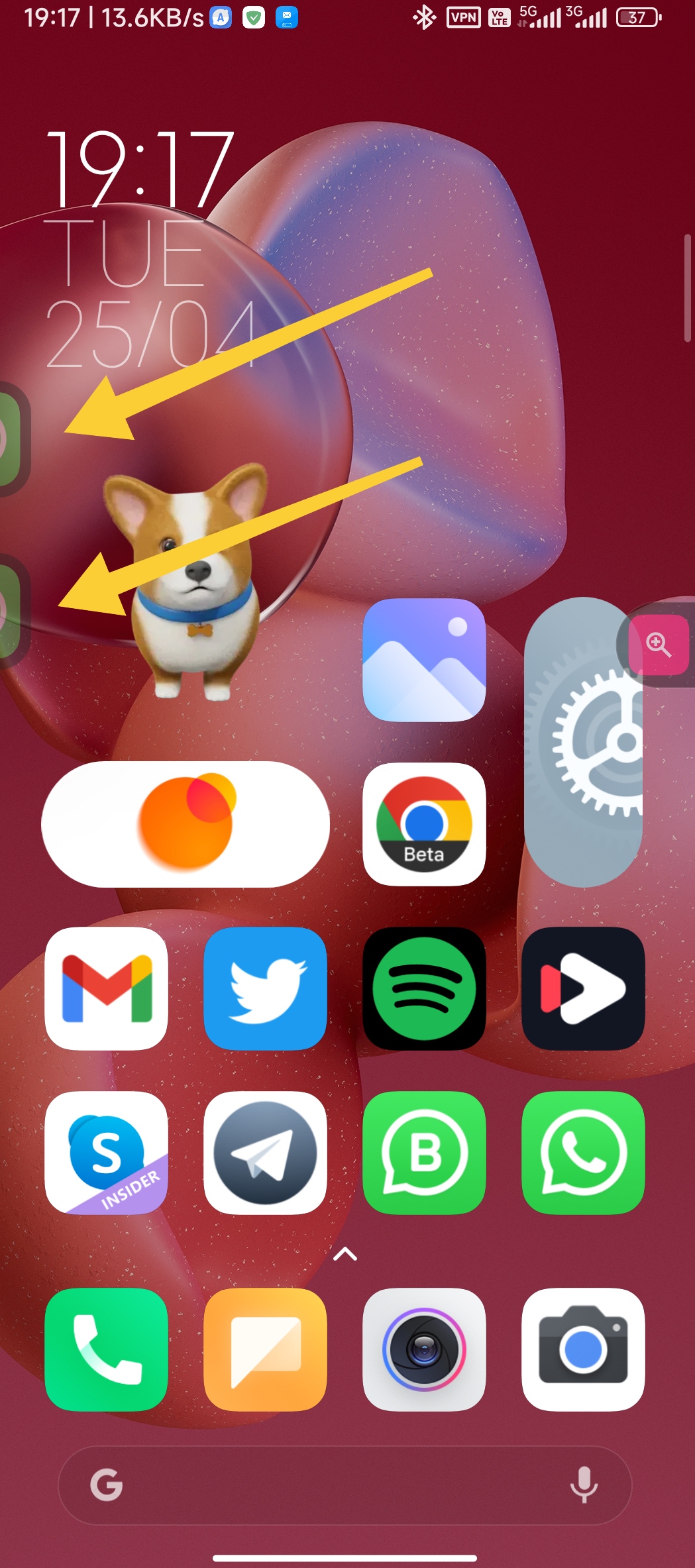Expand the app drawer arrow
Viewport: 695px width, 1568px height.
[x=345, y=1253]
